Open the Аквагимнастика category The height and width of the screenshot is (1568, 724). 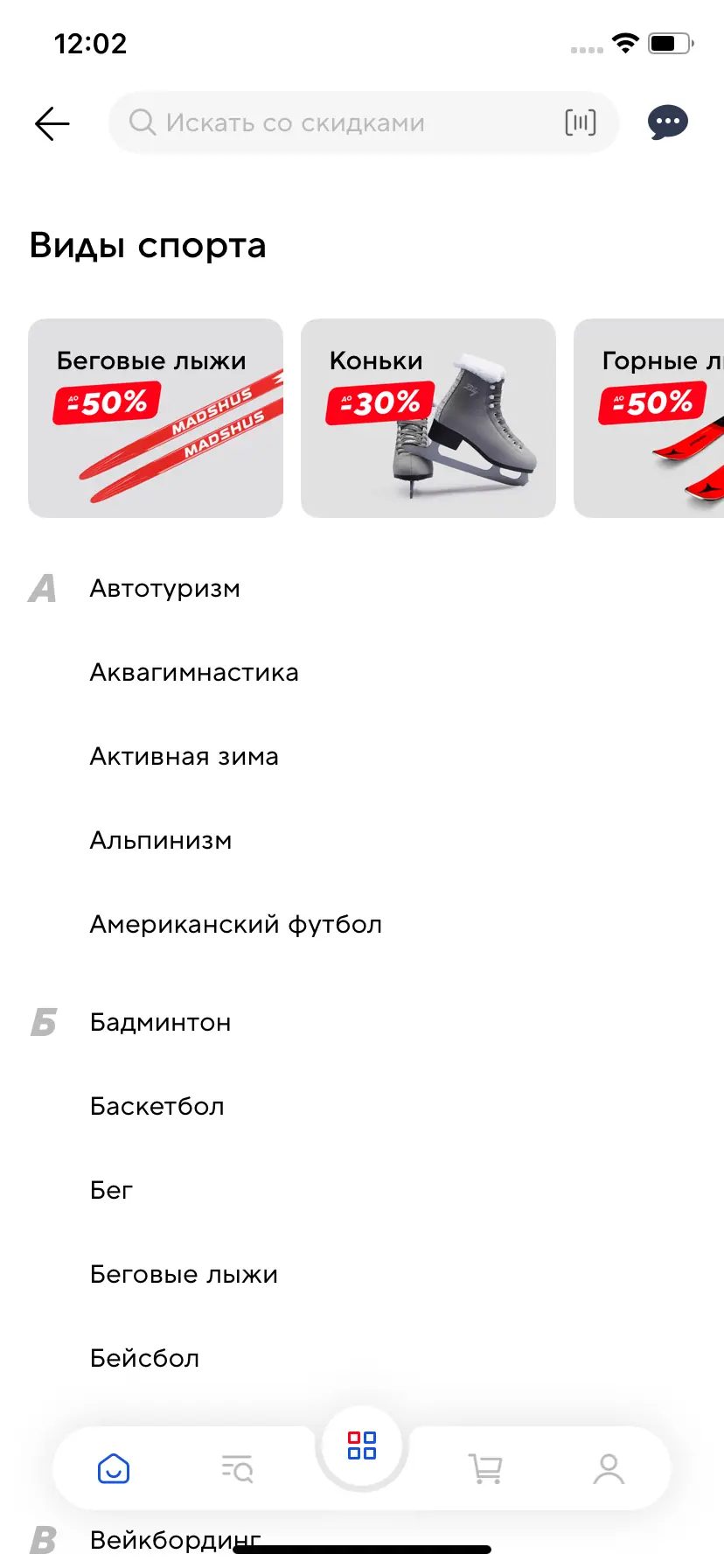tap(194, 673)
